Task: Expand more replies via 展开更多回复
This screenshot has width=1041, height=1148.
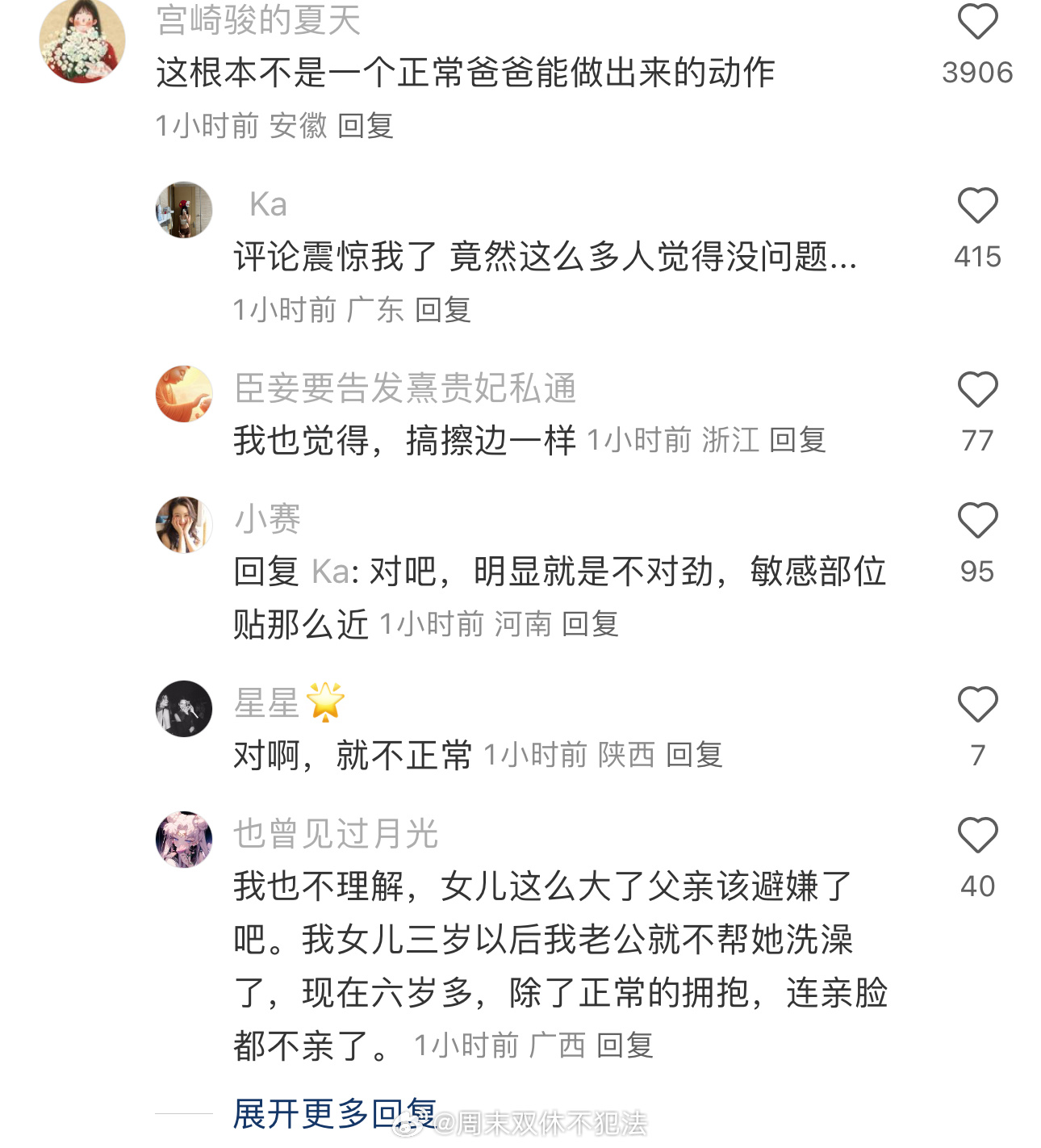Action: coord(334,1114)
